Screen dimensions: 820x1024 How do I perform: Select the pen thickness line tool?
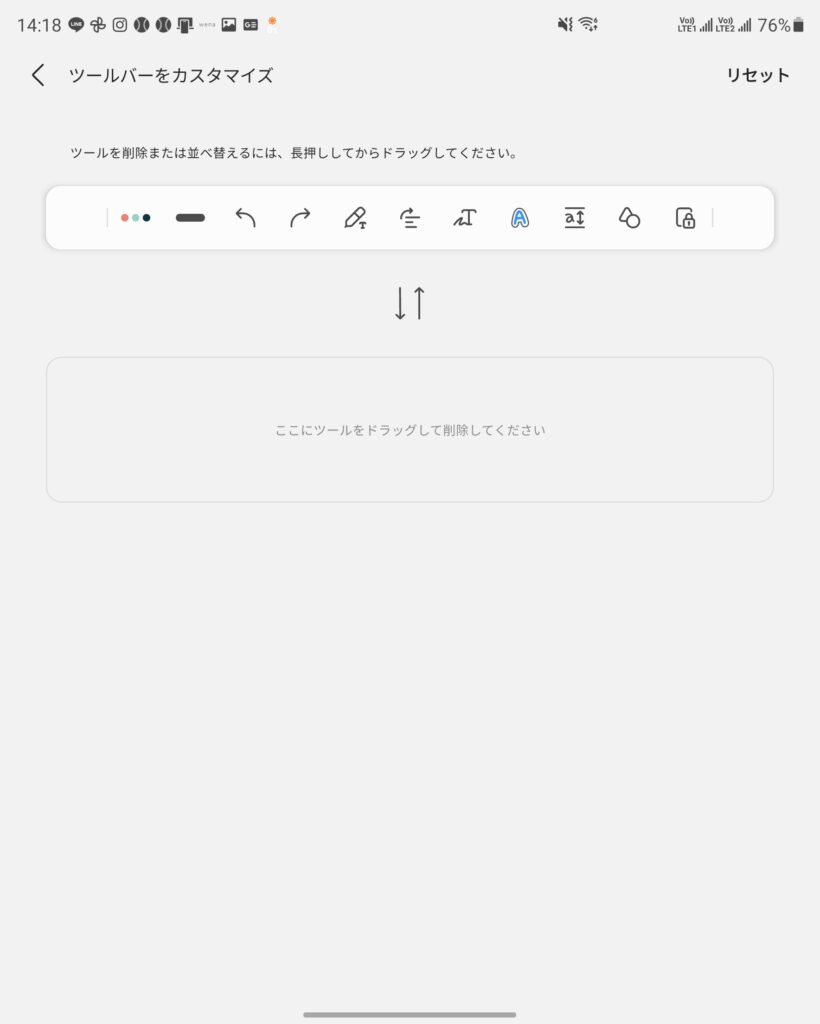coord(190,217)
